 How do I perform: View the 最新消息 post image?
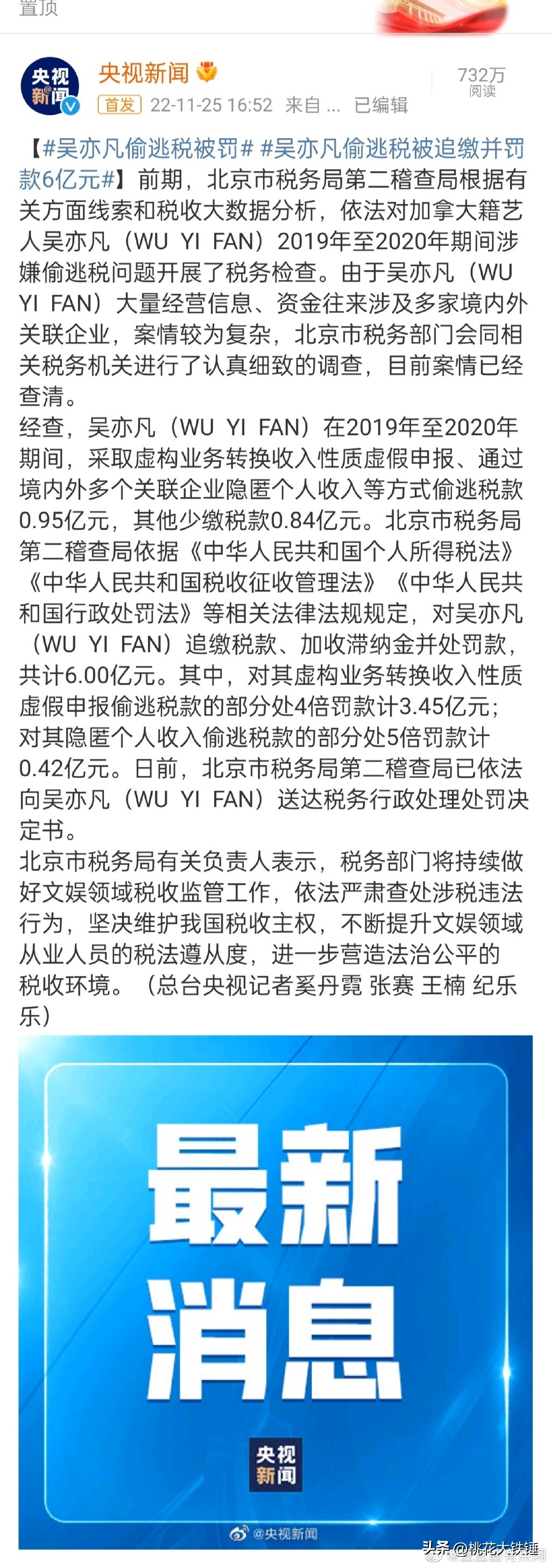click(x=275, y=1290)
